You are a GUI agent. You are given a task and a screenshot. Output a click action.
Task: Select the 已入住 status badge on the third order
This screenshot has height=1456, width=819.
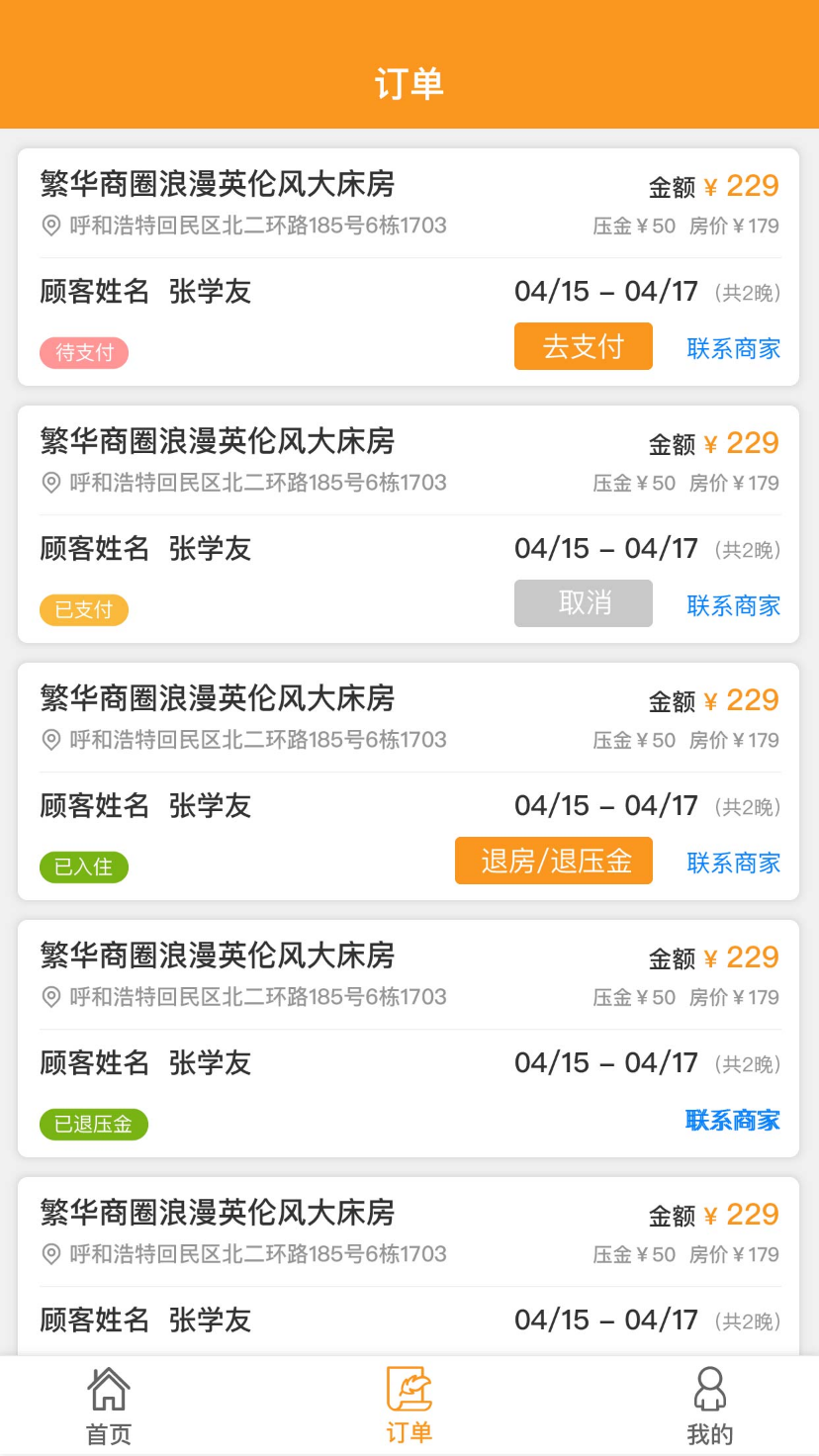[83, 866]
